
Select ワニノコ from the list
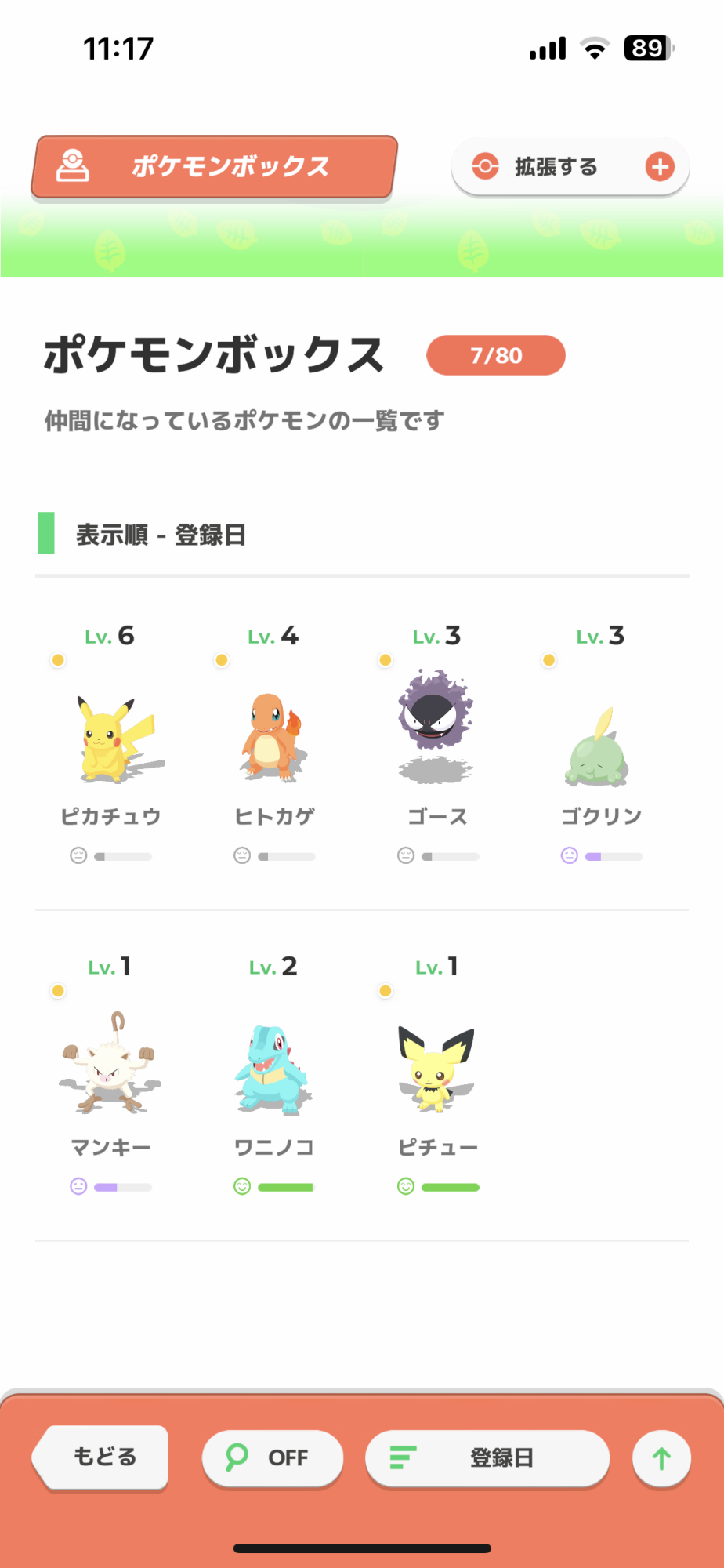pos(274,1074)
